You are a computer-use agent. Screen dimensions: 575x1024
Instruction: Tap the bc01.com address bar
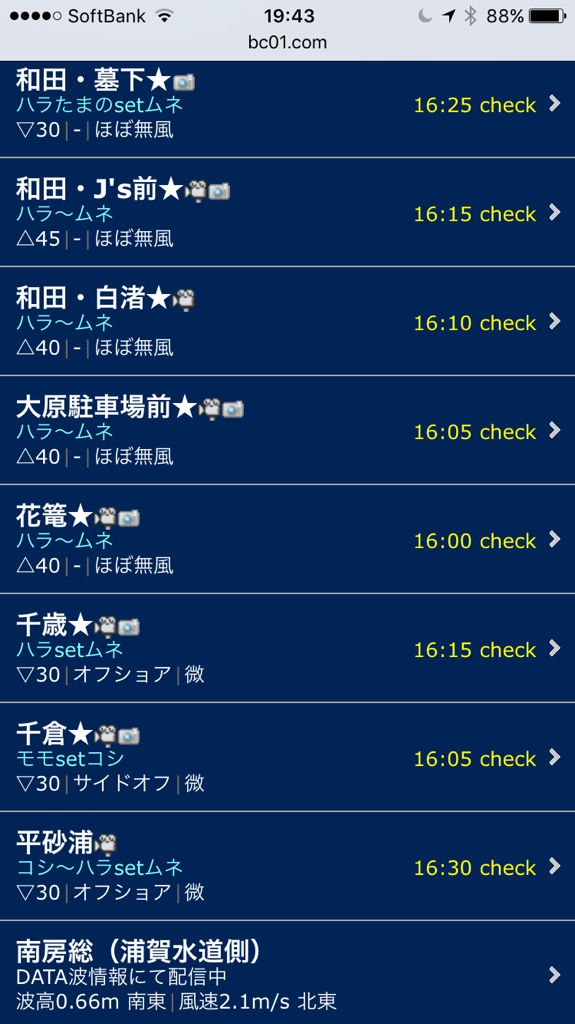pyautogui.click(x=288, y=42)
